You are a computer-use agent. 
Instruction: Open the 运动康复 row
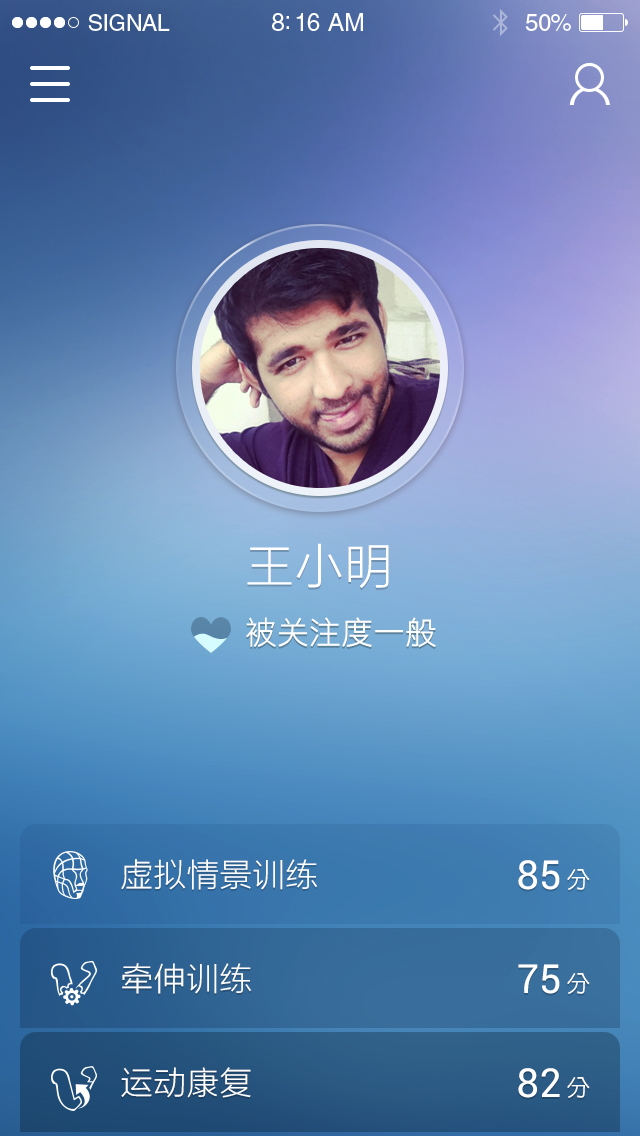coord(320,1082)
